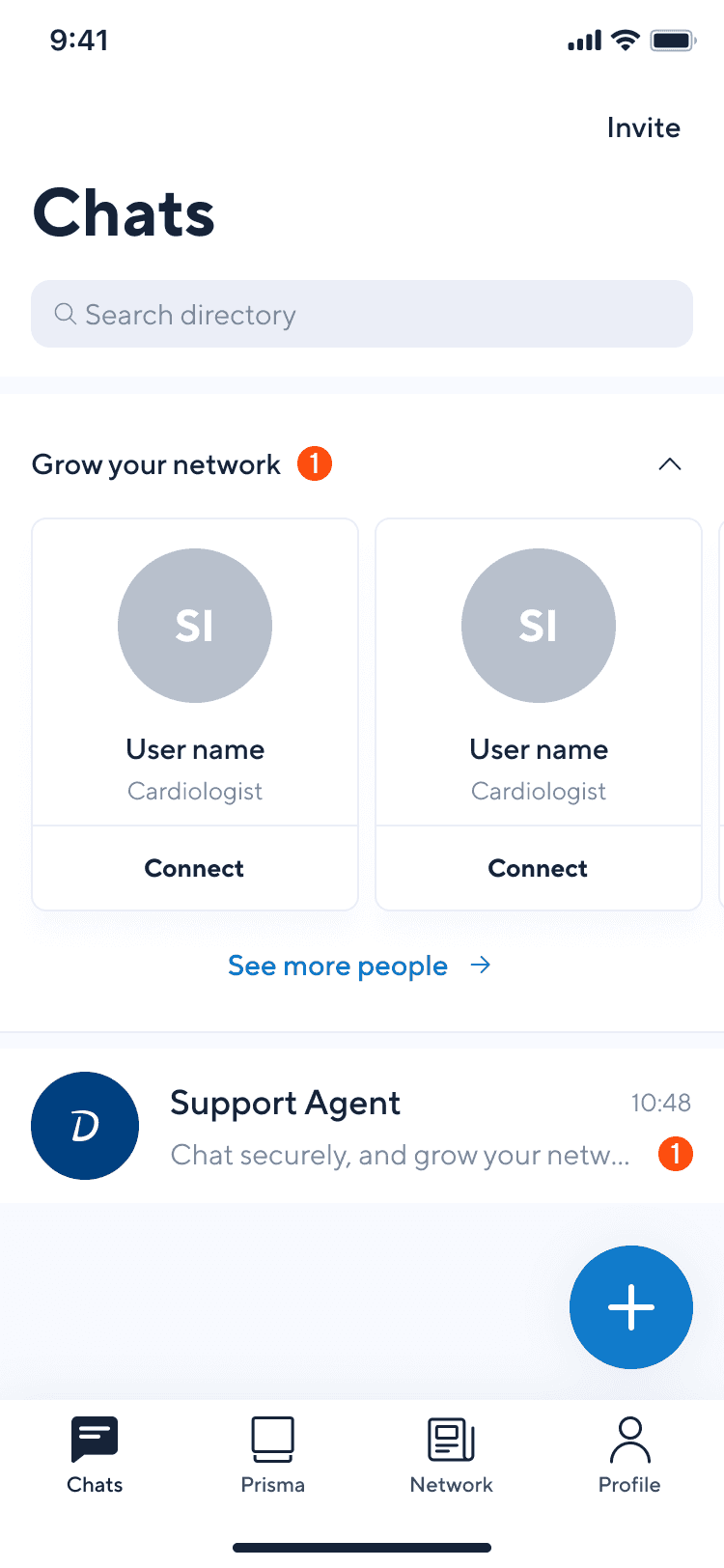Tap the arrow icon next to See more people

[x=480, y=966]
